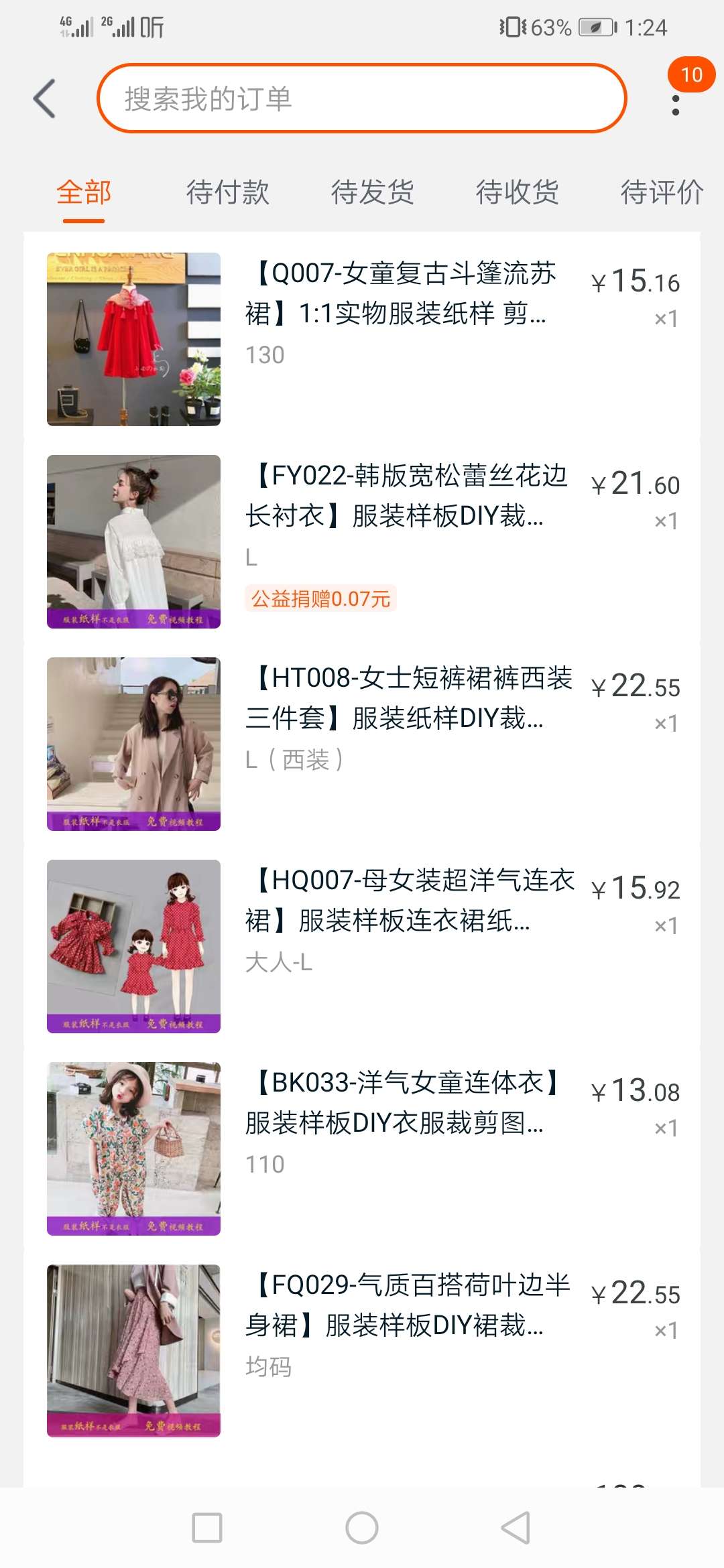Open the FY022 韩版宽松蕾丝花边长衬衣 order
Screen dimensions: 724x1568
point(362,541)
